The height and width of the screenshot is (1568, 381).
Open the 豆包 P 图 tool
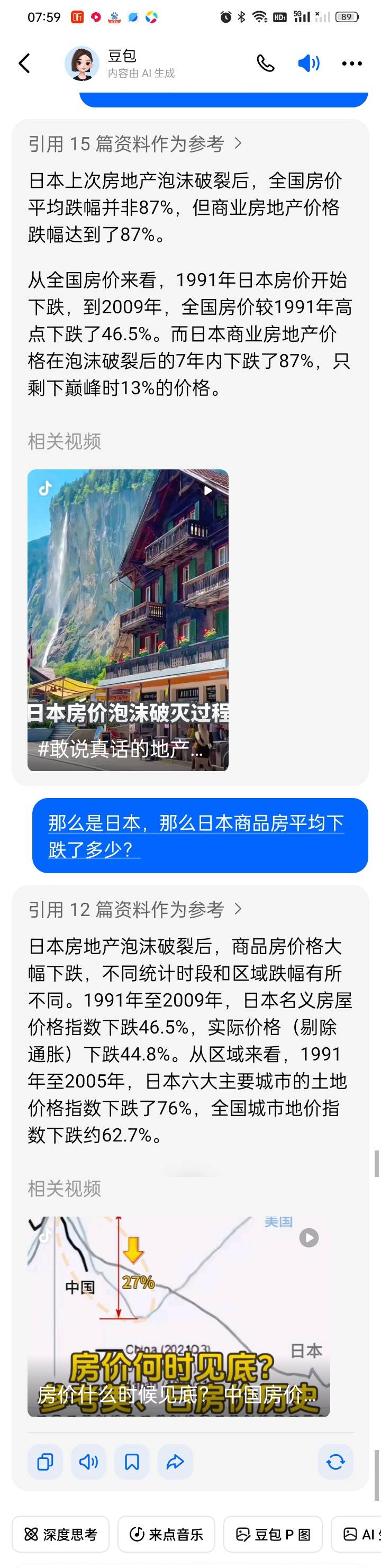pyautogui.click(x=273, y=1535)
